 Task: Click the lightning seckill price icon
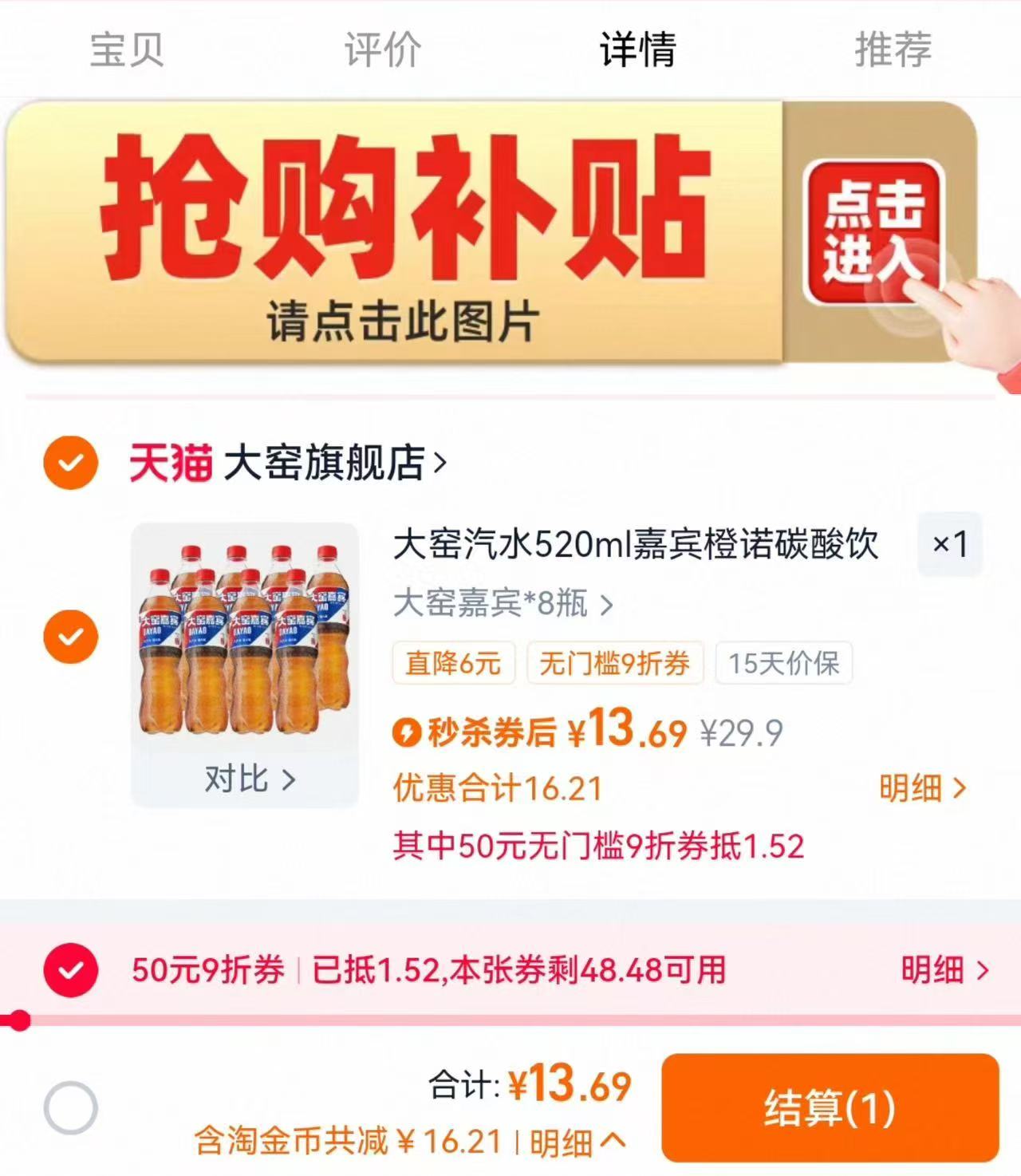point(408,734)
